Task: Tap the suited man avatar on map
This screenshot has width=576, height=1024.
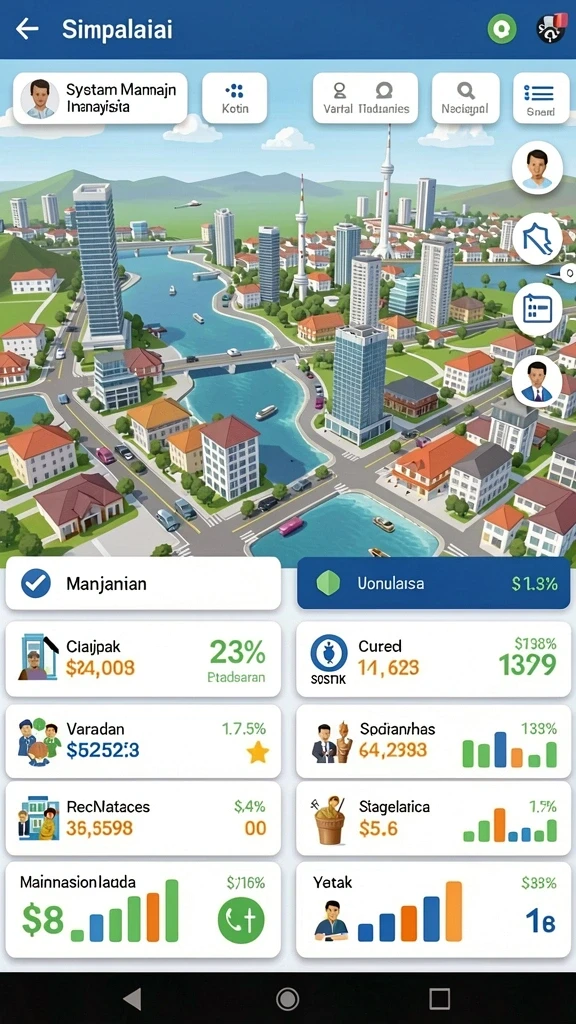Action: (x=537, y=381)
